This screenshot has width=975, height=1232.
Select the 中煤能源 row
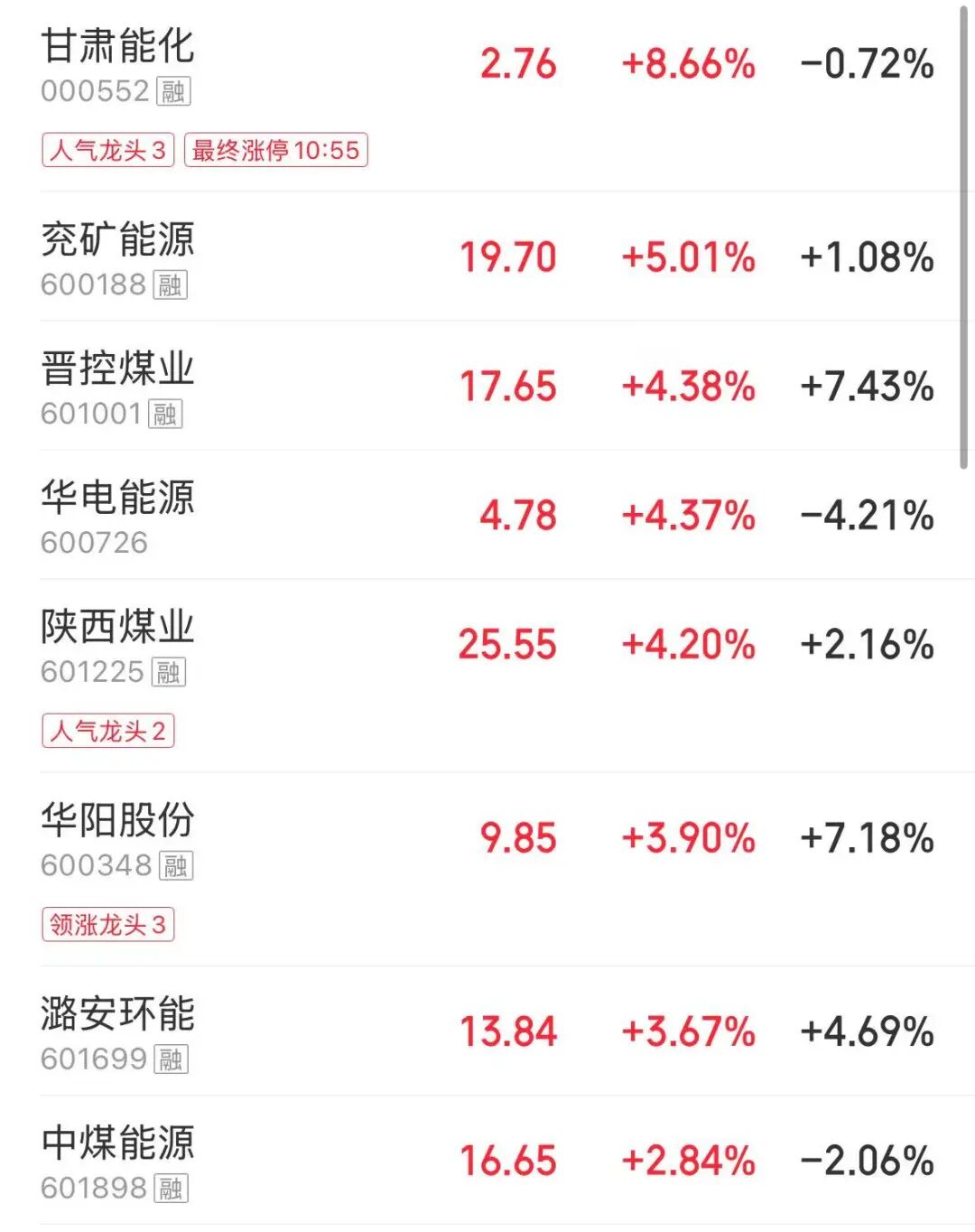pyautogui.click(x=120, y=1143)
